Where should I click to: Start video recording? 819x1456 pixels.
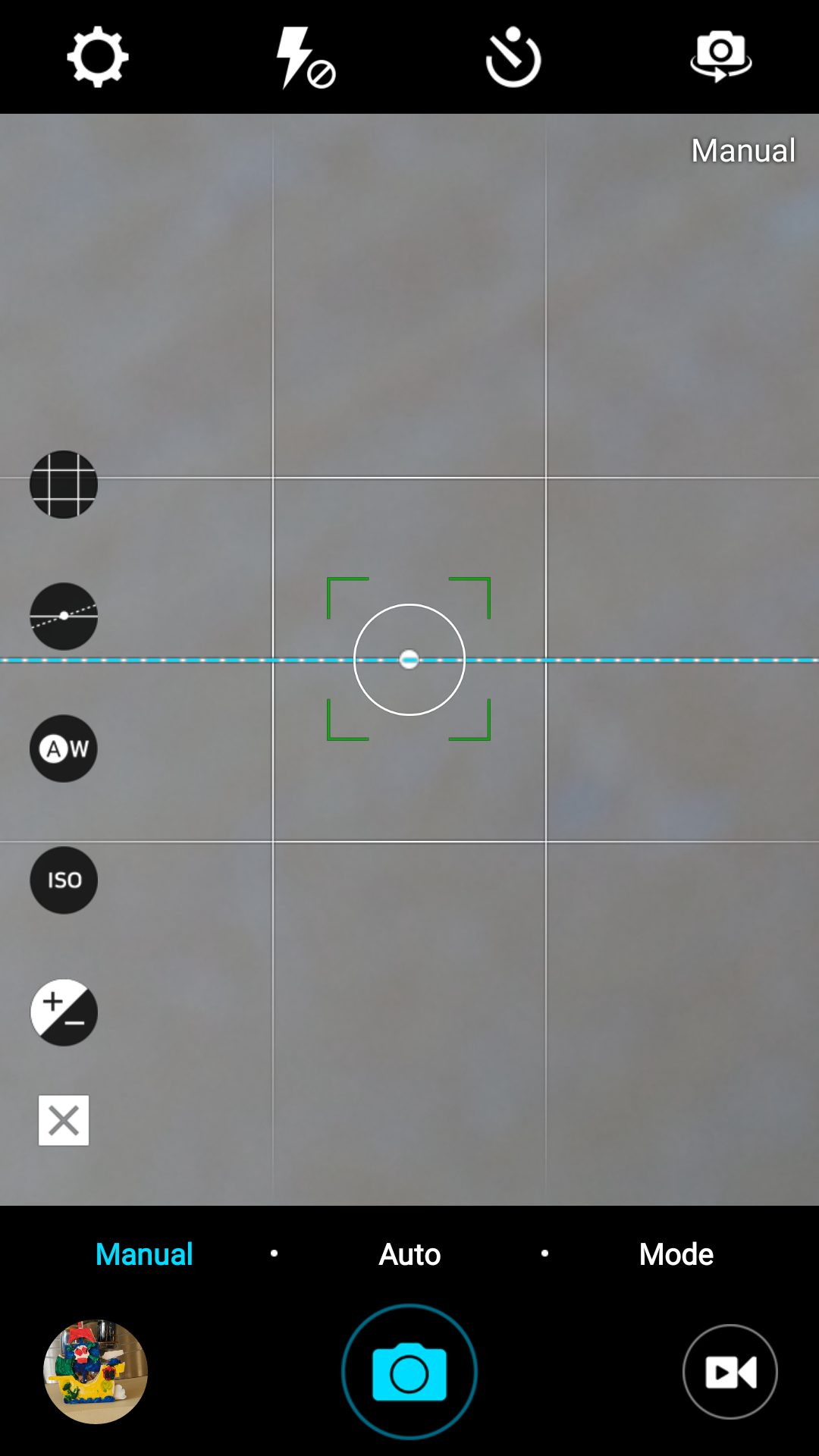pos(730,1372)
